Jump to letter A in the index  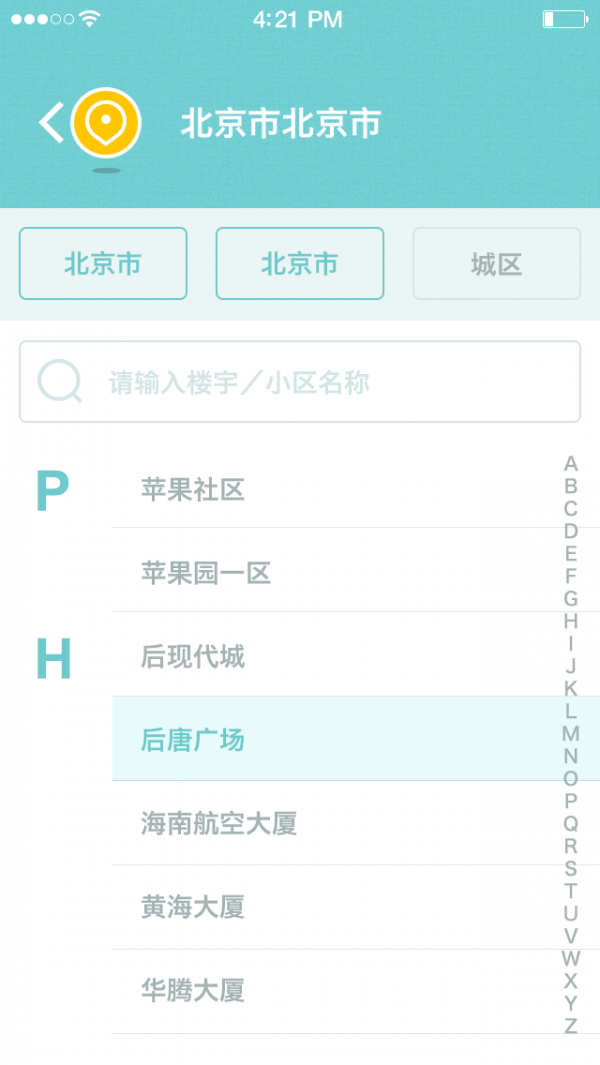[x=571, y=464]
